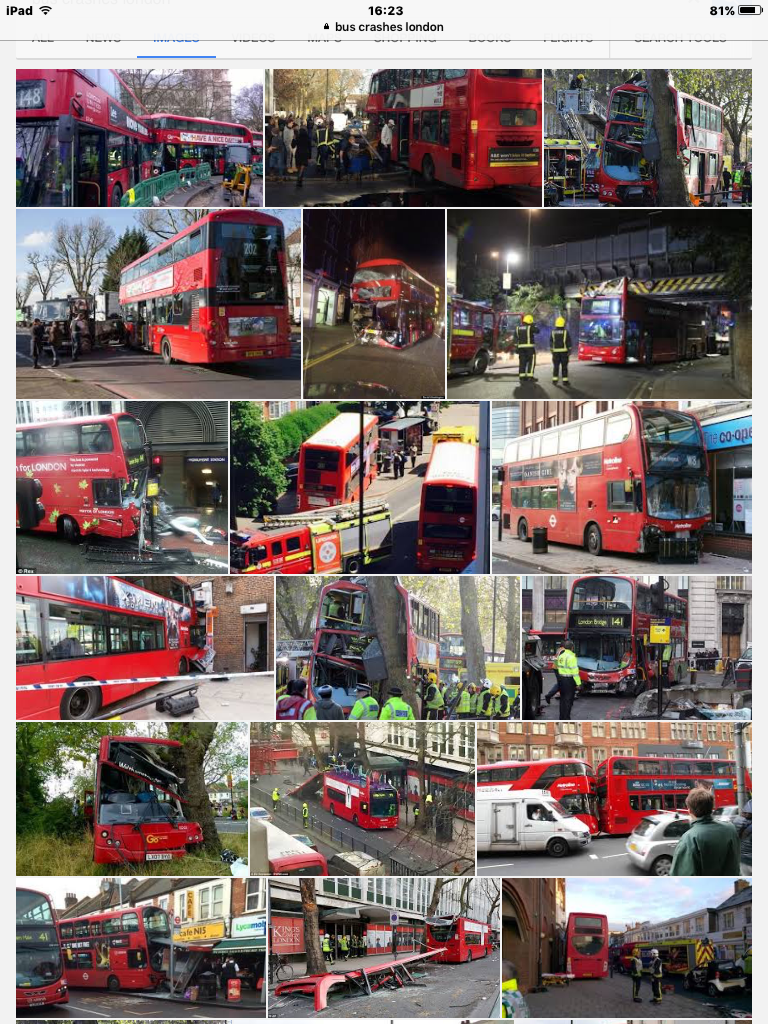Open the London Bridge 141 bus crash photo
The height and width of the screenshot is (1024, 768).
[x=636, y=647]
